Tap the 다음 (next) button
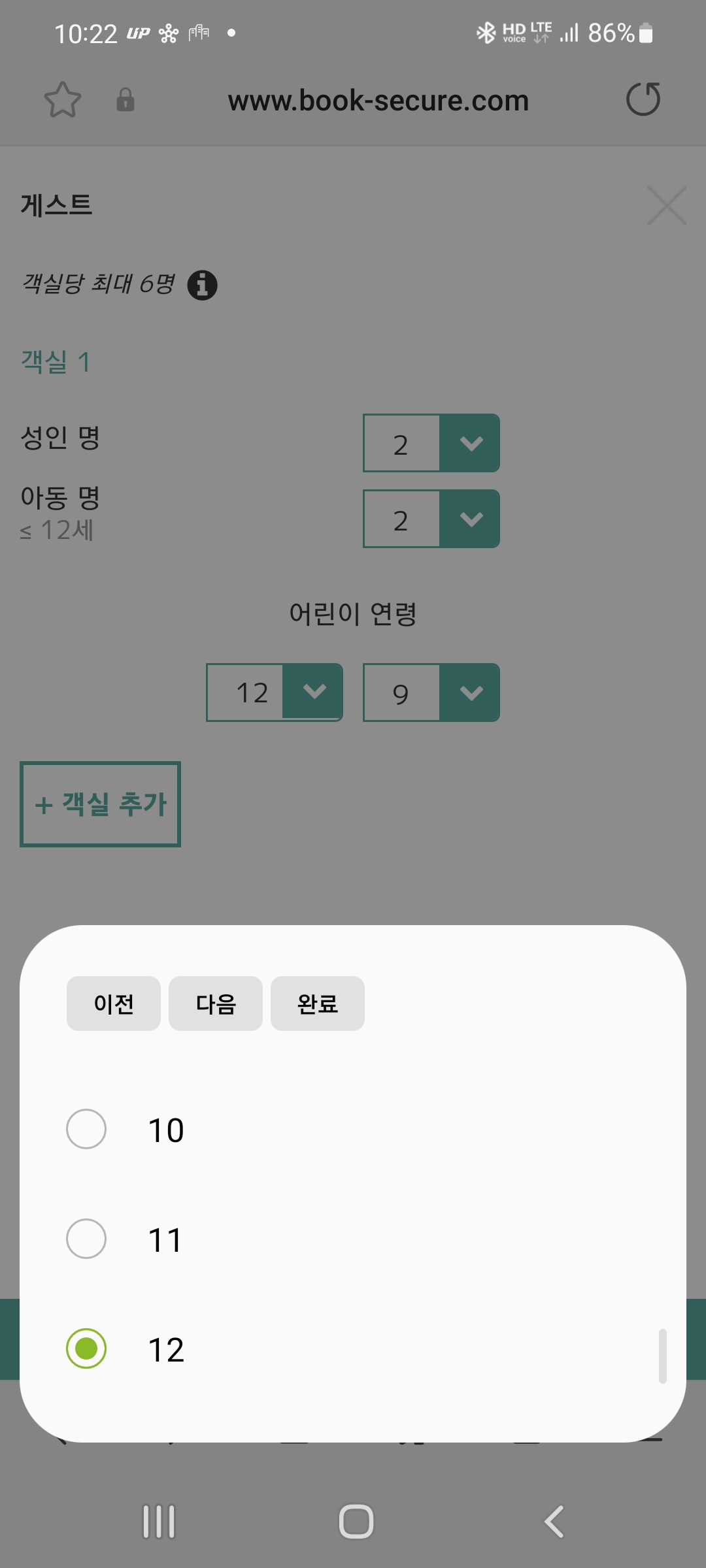This screenshot has width=706, height=1568. click(x=216, y=1004)
